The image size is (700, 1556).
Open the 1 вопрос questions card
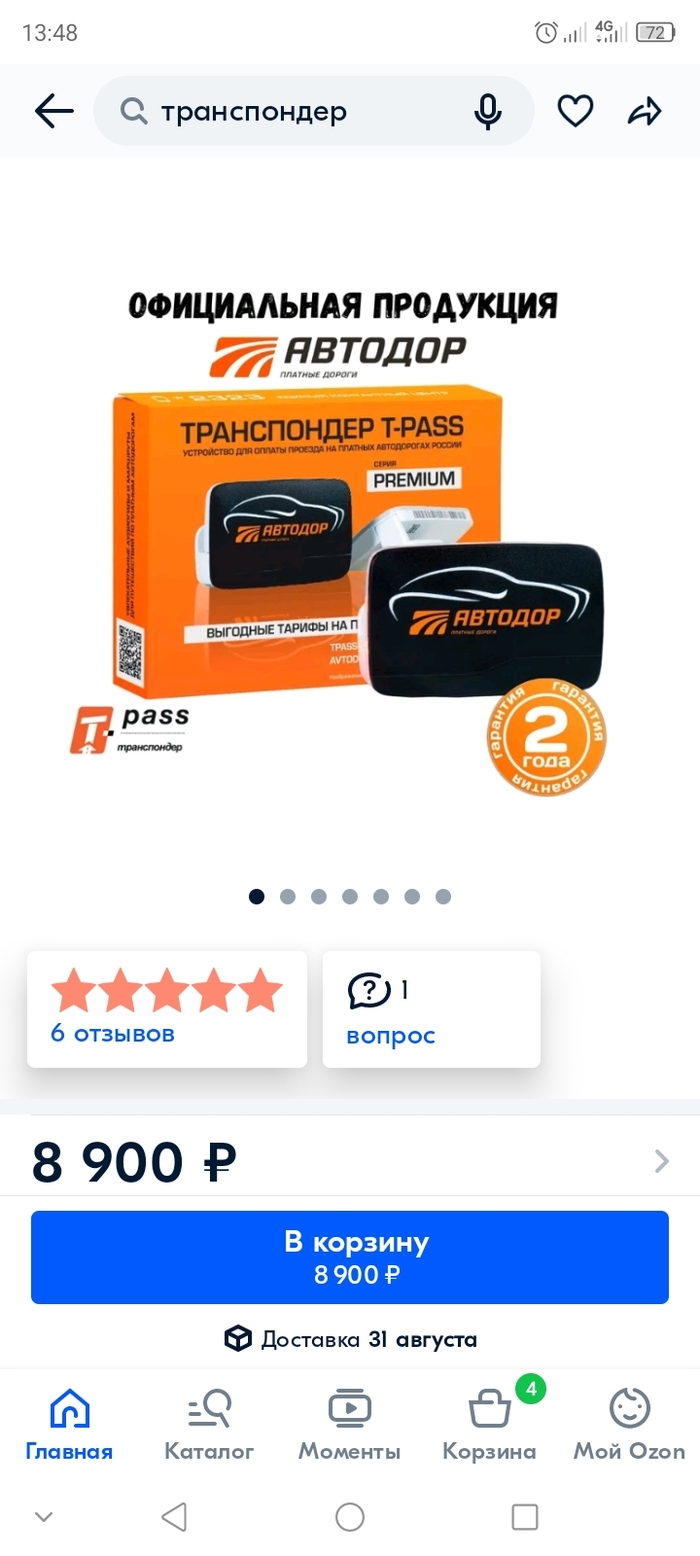click(431, 1008)
